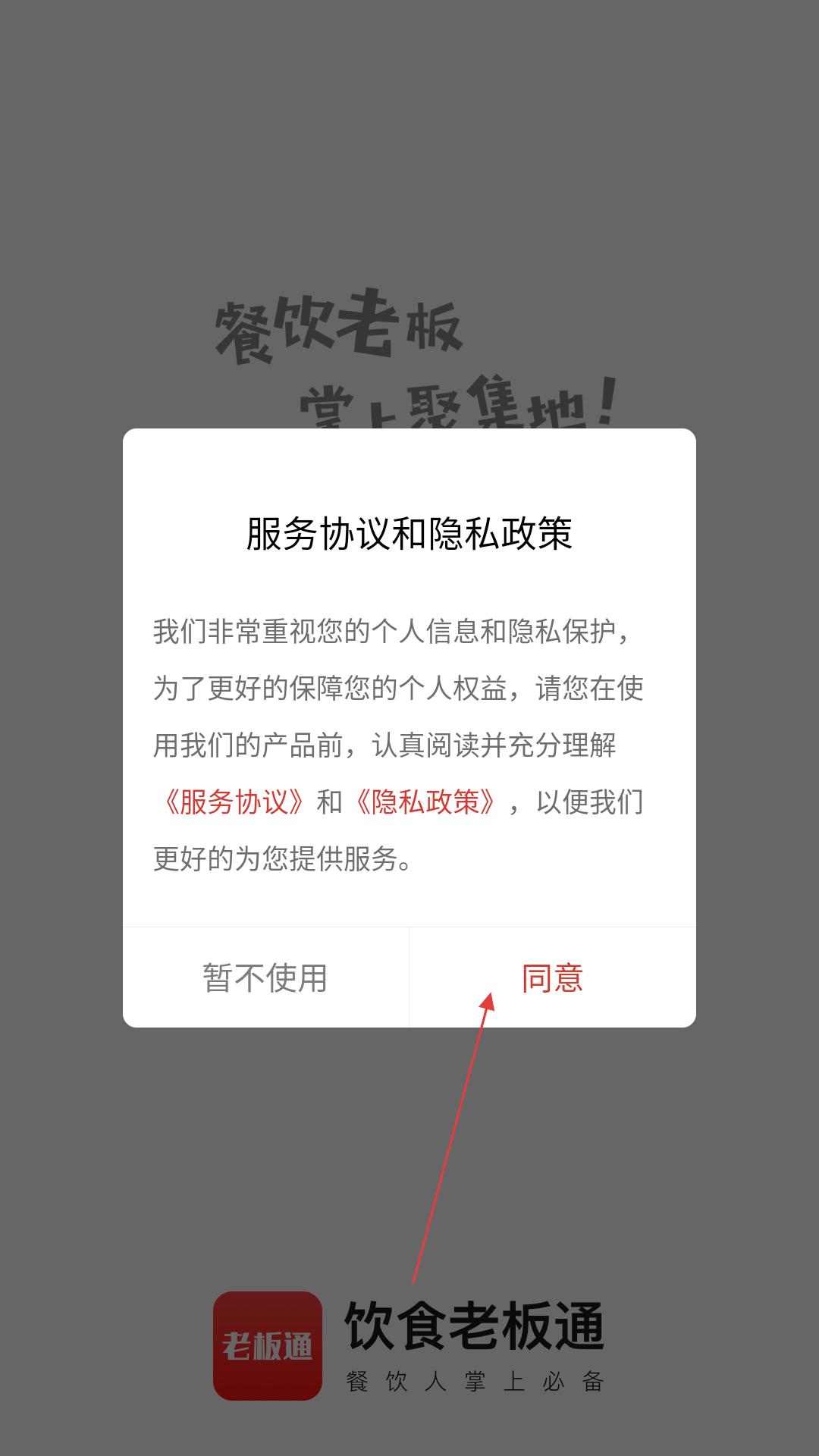Open the 《服务协议》 link
This screenshot has height=1456, width=819.
234,802
